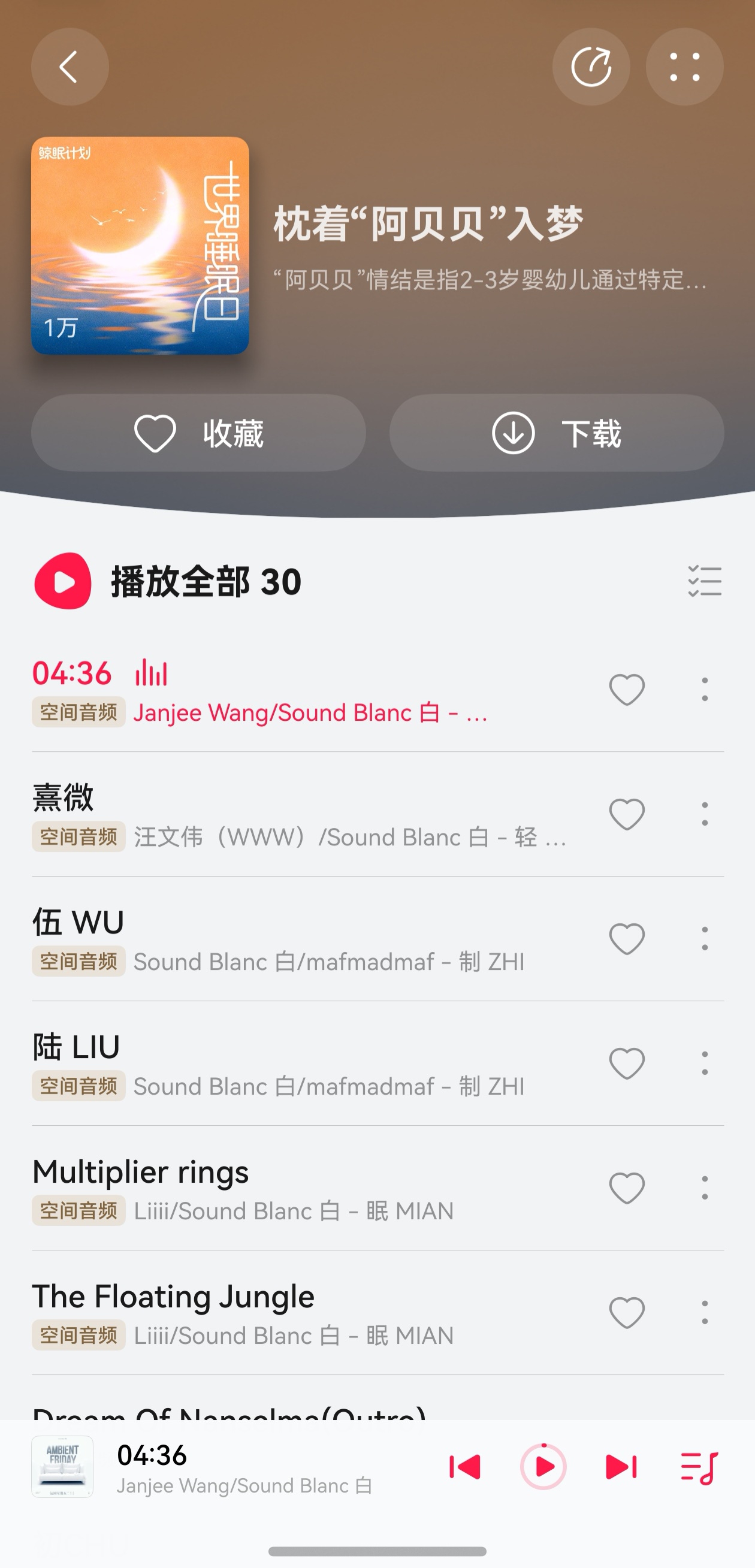
Task: Resume playback in the mini player
Action: click(x=543, y=1467)
